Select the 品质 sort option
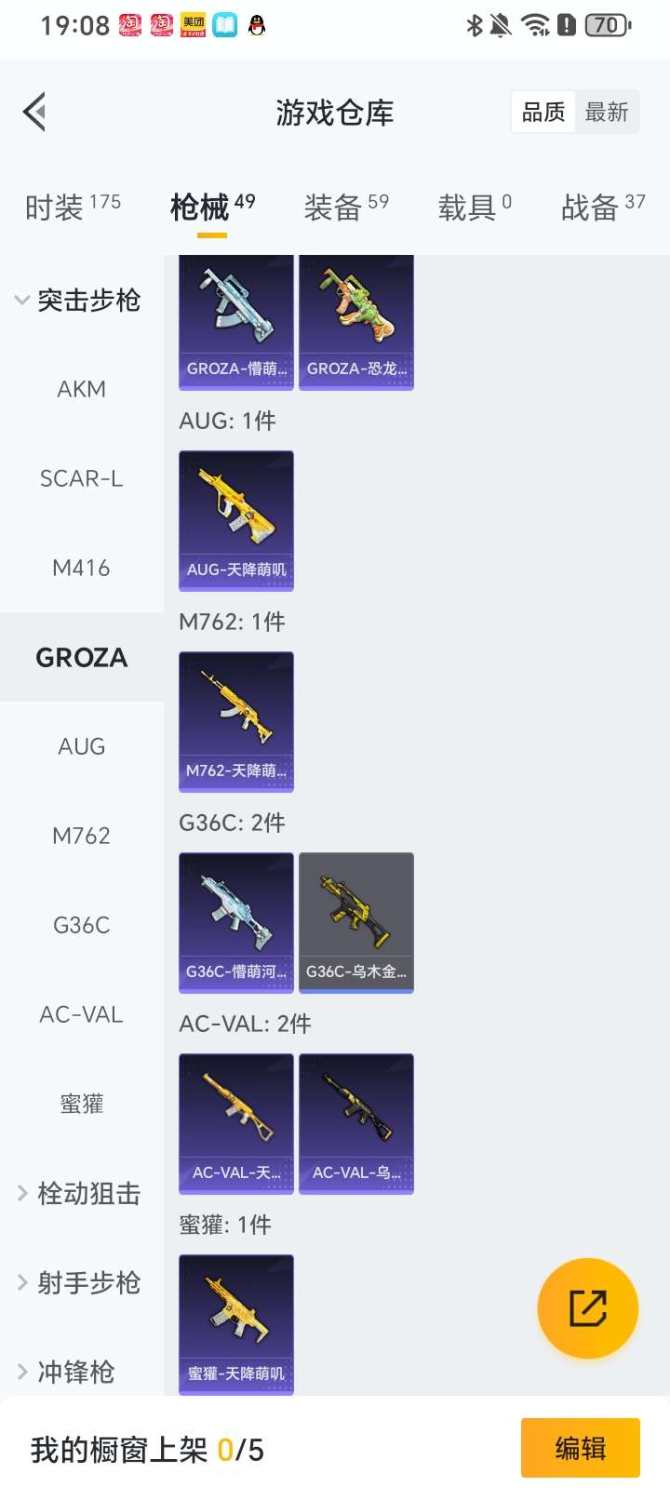Screen dimensions: 670x1500 click(543, 112)
